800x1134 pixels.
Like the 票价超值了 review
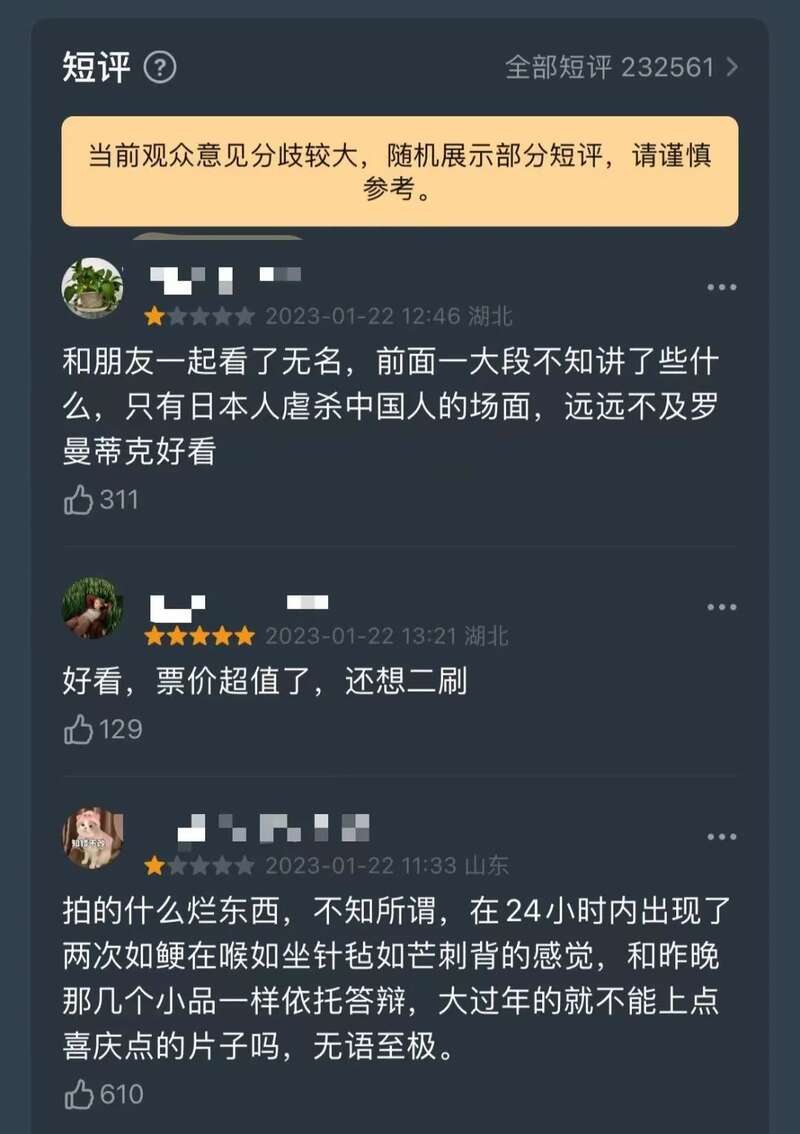click(x=79, y=729)
